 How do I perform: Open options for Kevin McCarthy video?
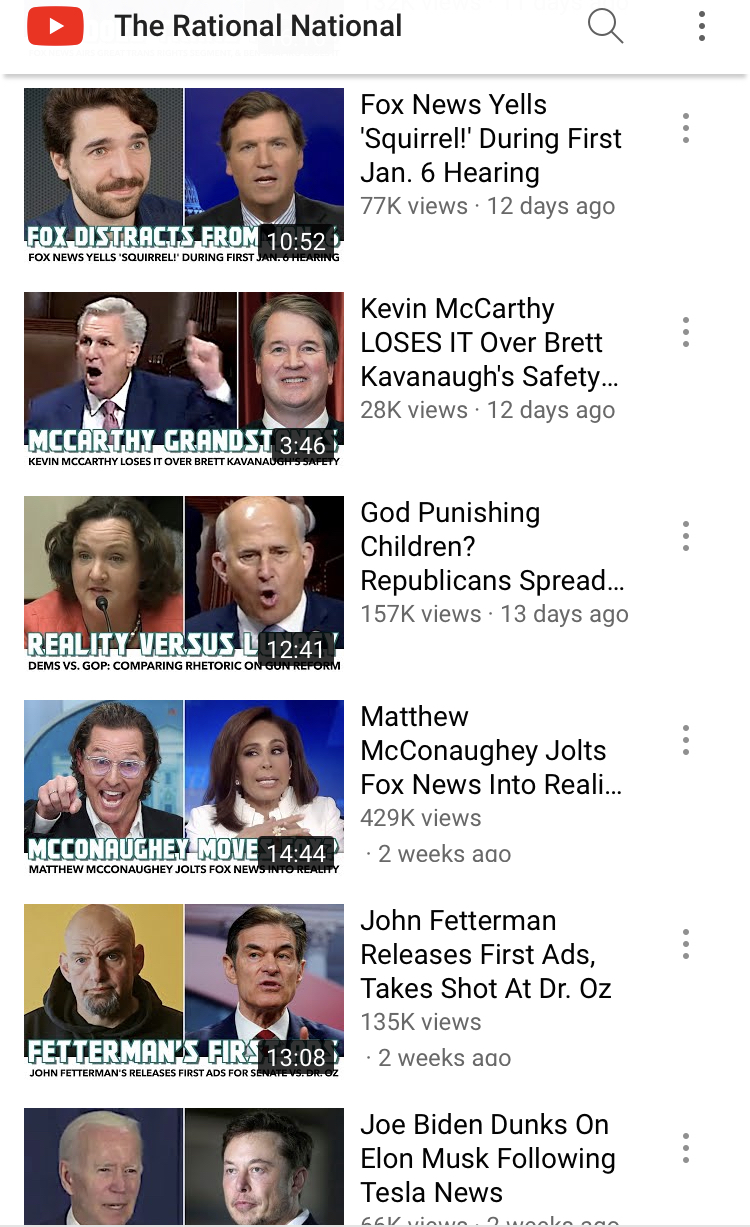pyautogui.click(x=686, y=332)
